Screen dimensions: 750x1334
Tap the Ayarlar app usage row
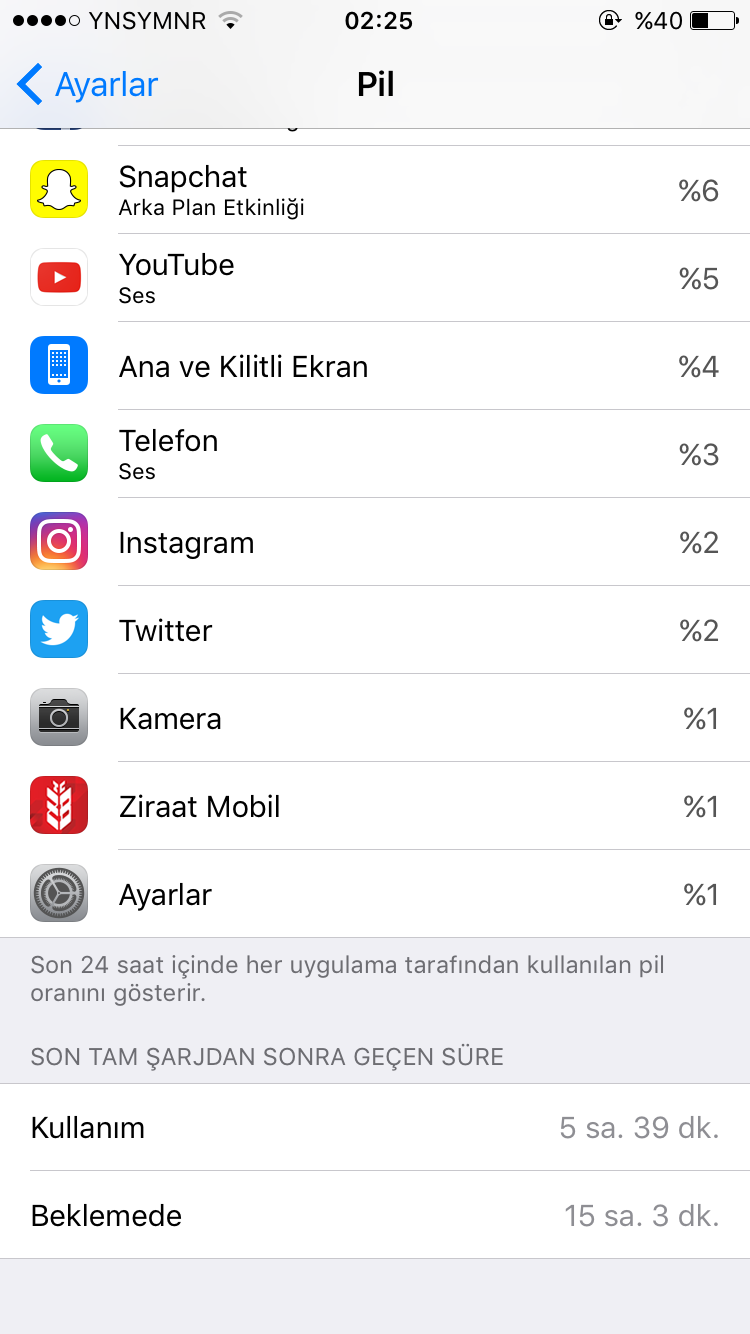[375, 894]
